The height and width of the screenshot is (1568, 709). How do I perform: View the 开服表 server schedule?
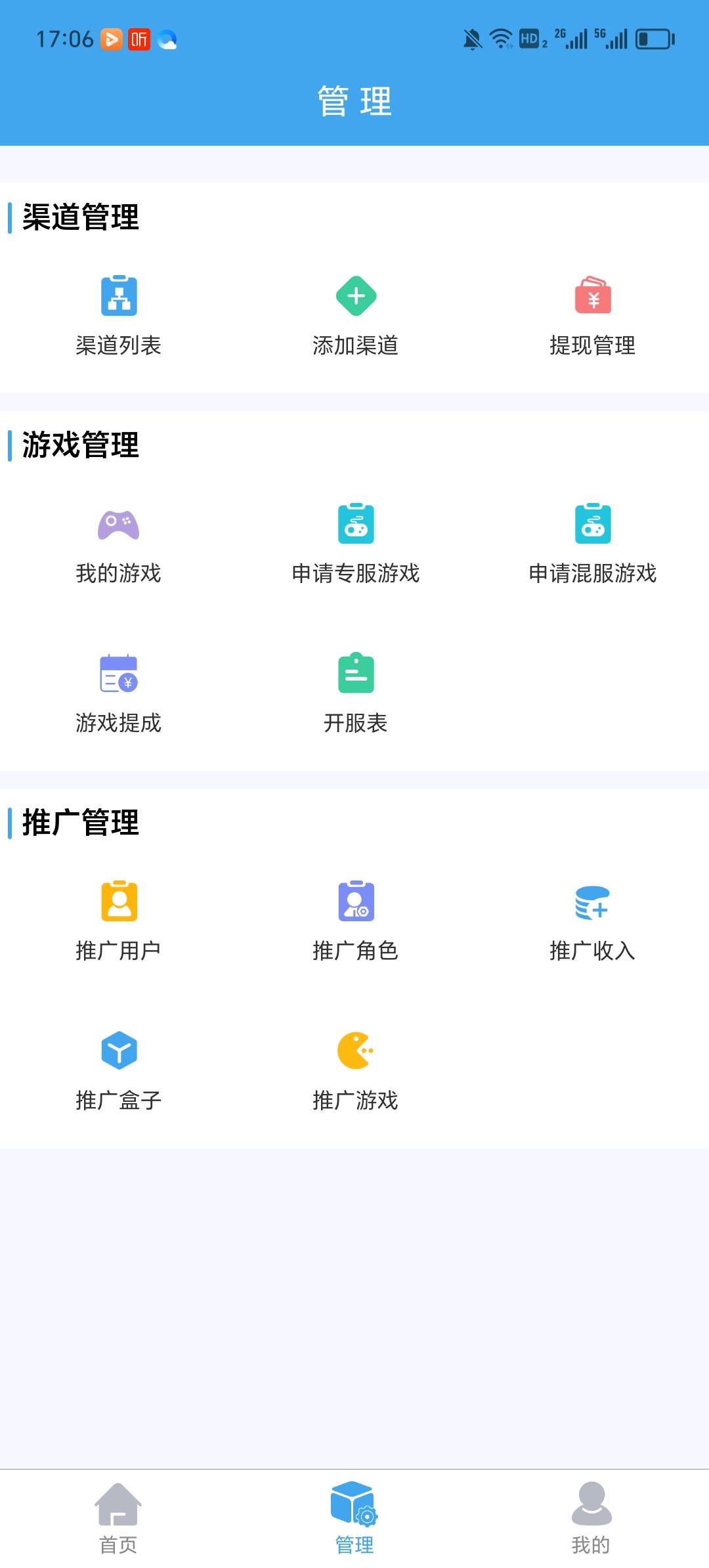[x=355, y=694]
